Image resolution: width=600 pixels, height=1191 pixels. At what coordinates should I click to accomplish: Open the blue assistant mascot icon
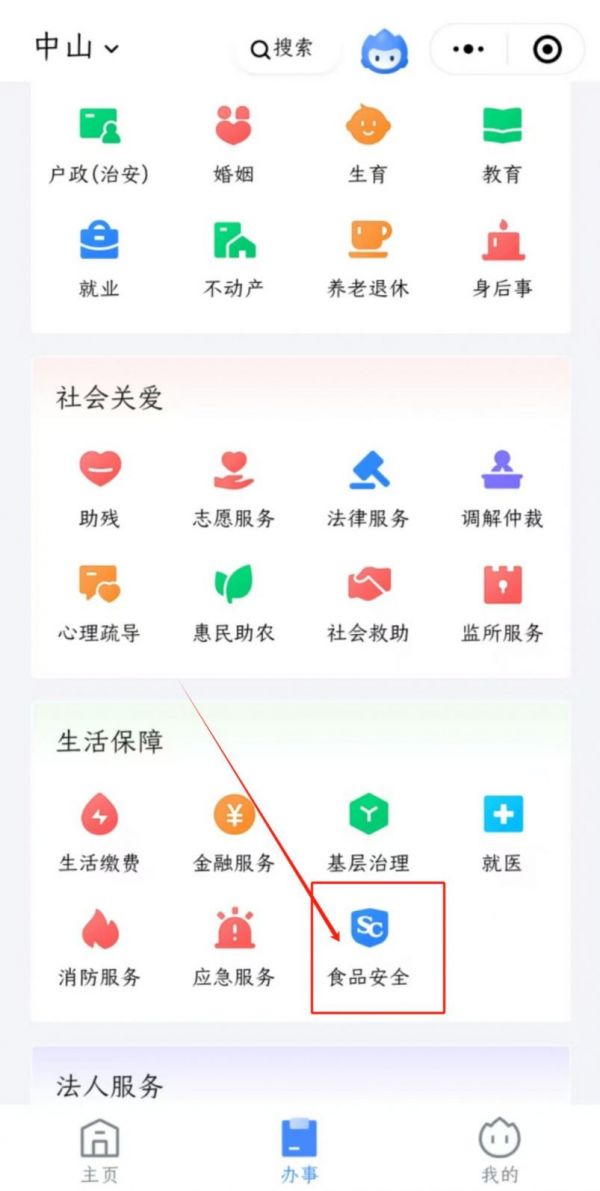(384, 49)
